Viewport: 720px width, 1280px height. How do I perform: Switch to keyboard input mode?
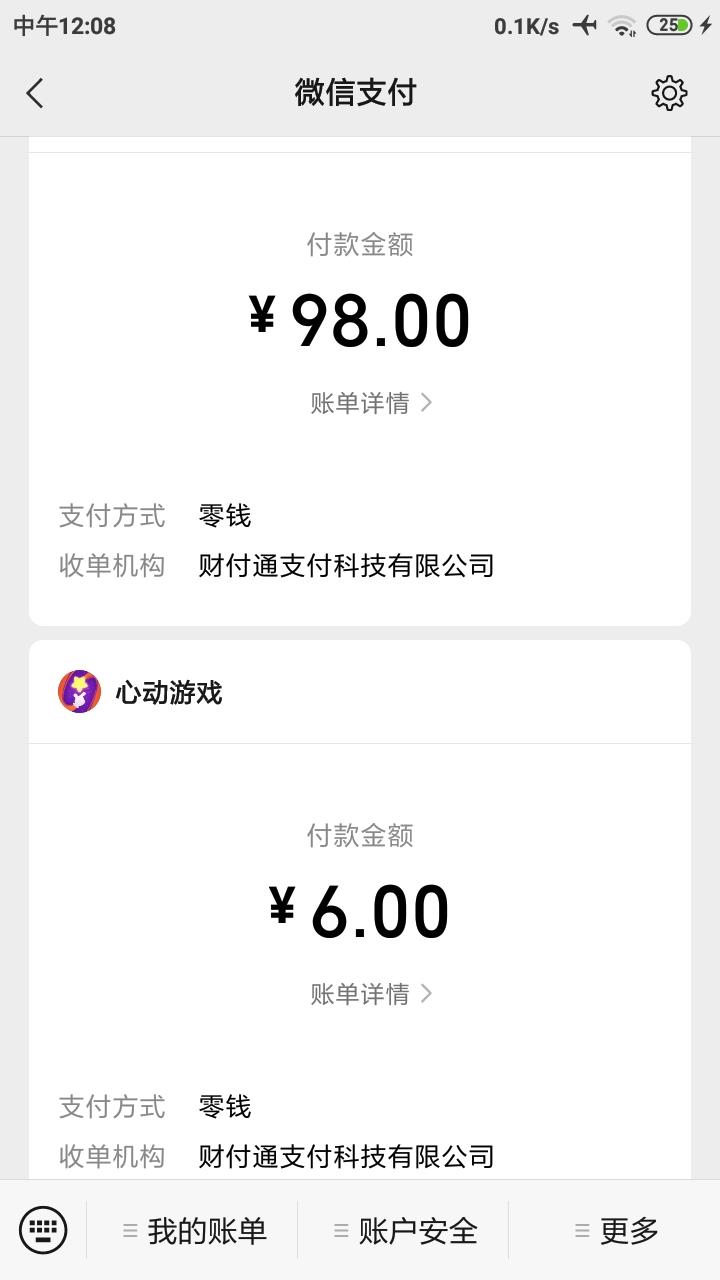tap(43, 1229)
